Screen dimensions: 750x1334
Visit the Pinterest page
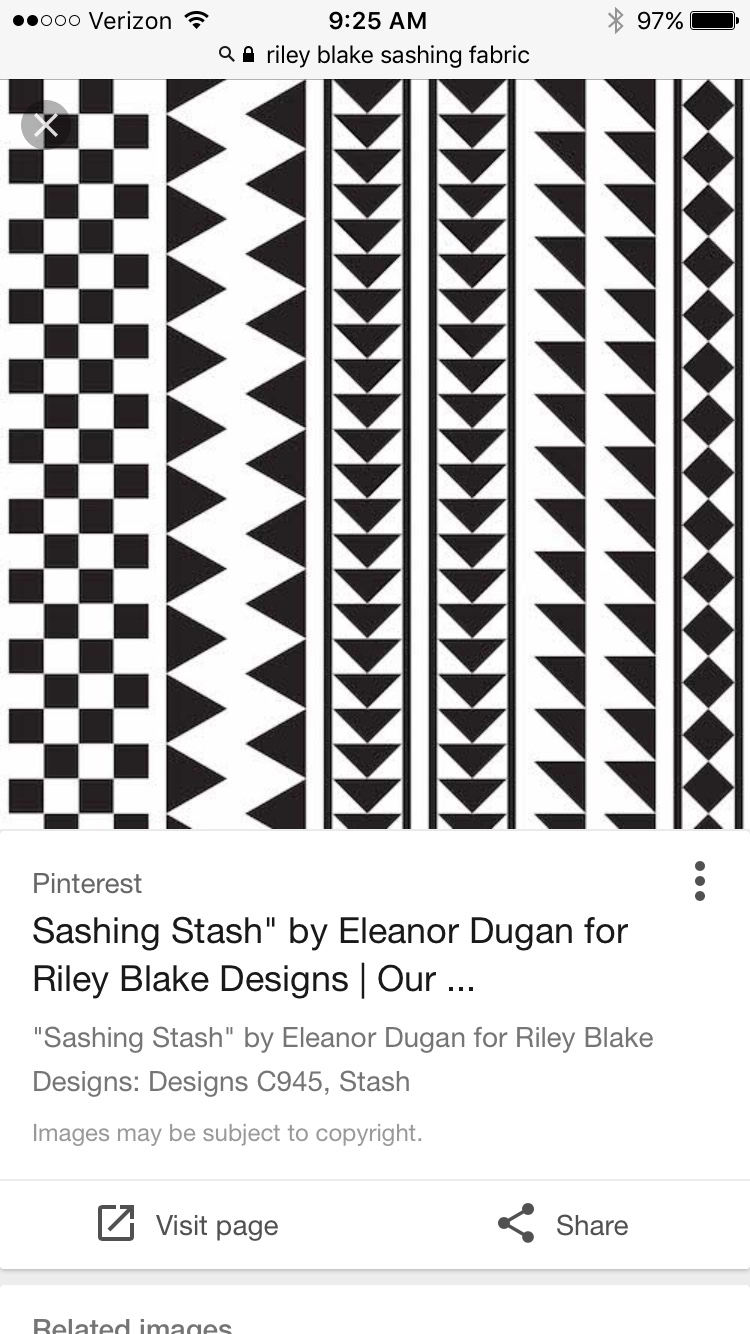[188, 1225]
